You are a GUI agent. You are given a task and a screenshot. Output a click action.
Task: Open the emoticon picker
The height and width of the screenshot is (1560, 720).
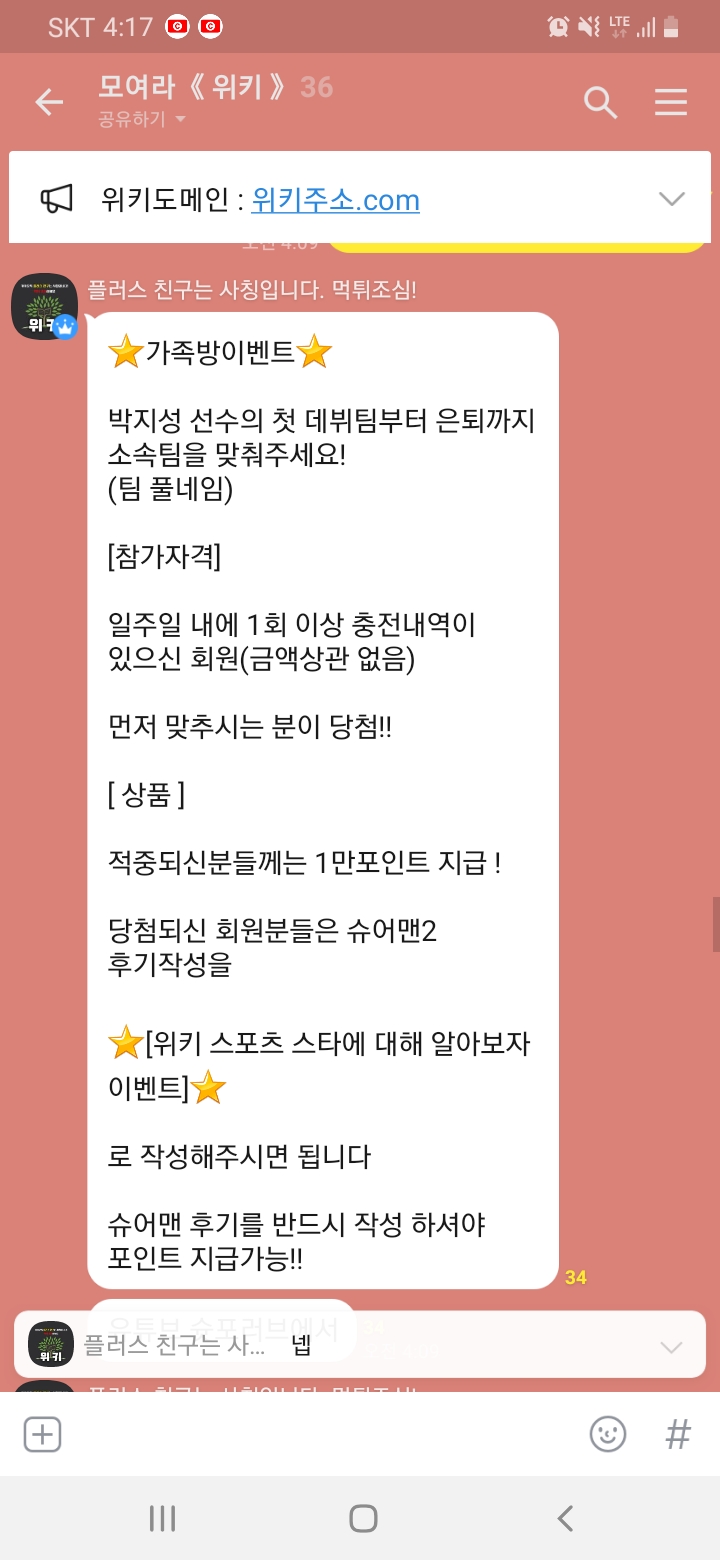607,1434
